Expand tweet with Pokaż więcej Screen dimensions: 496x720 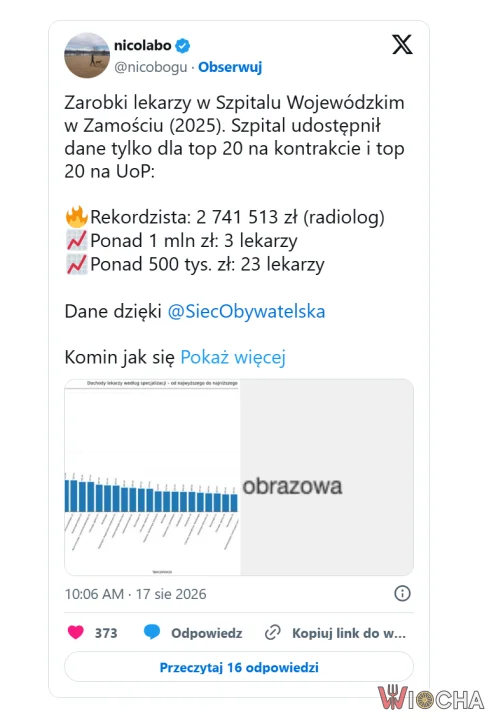pos(233,357)
